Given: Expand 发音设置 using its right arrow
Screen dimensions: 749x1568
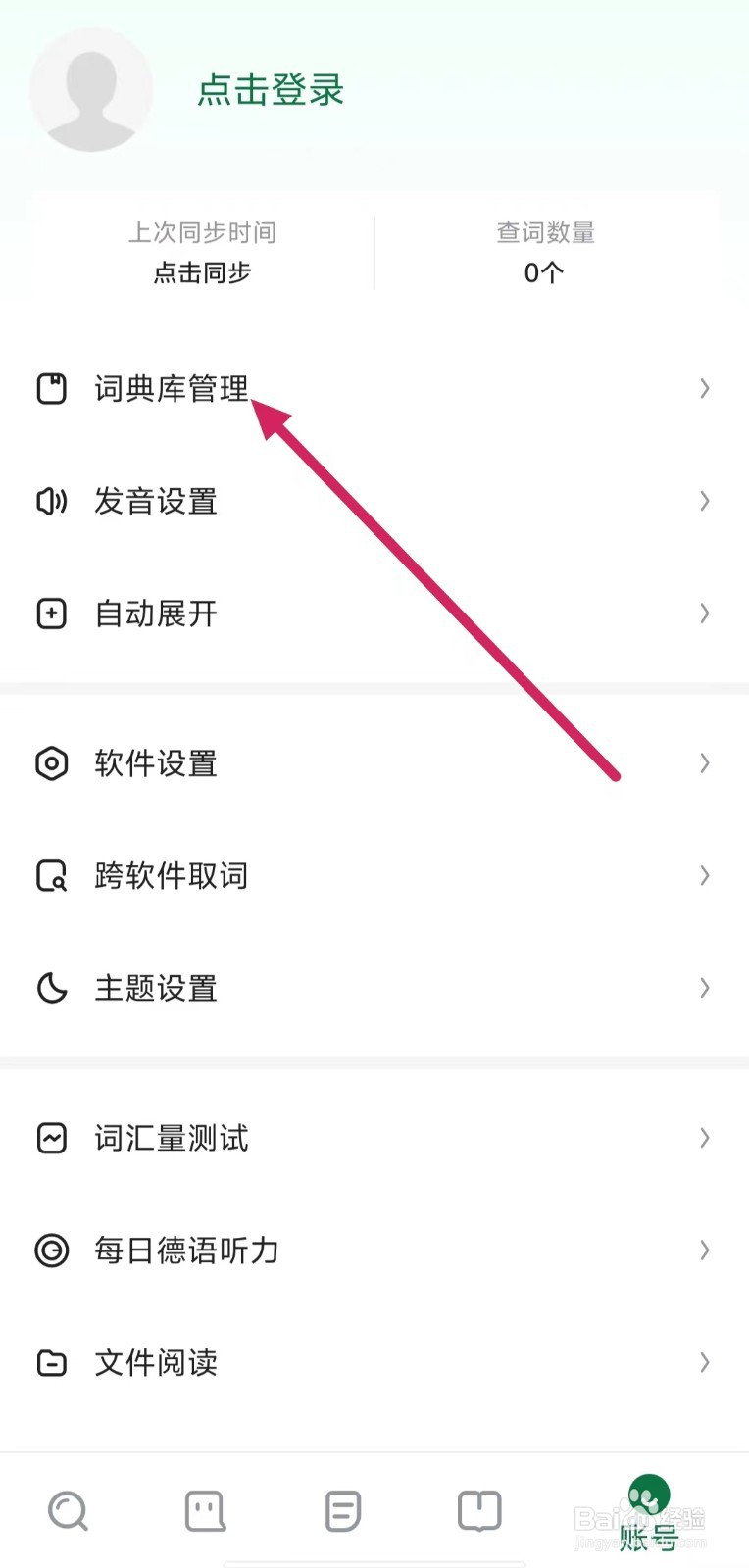Looking at the screenshot, I should point(704,501).
